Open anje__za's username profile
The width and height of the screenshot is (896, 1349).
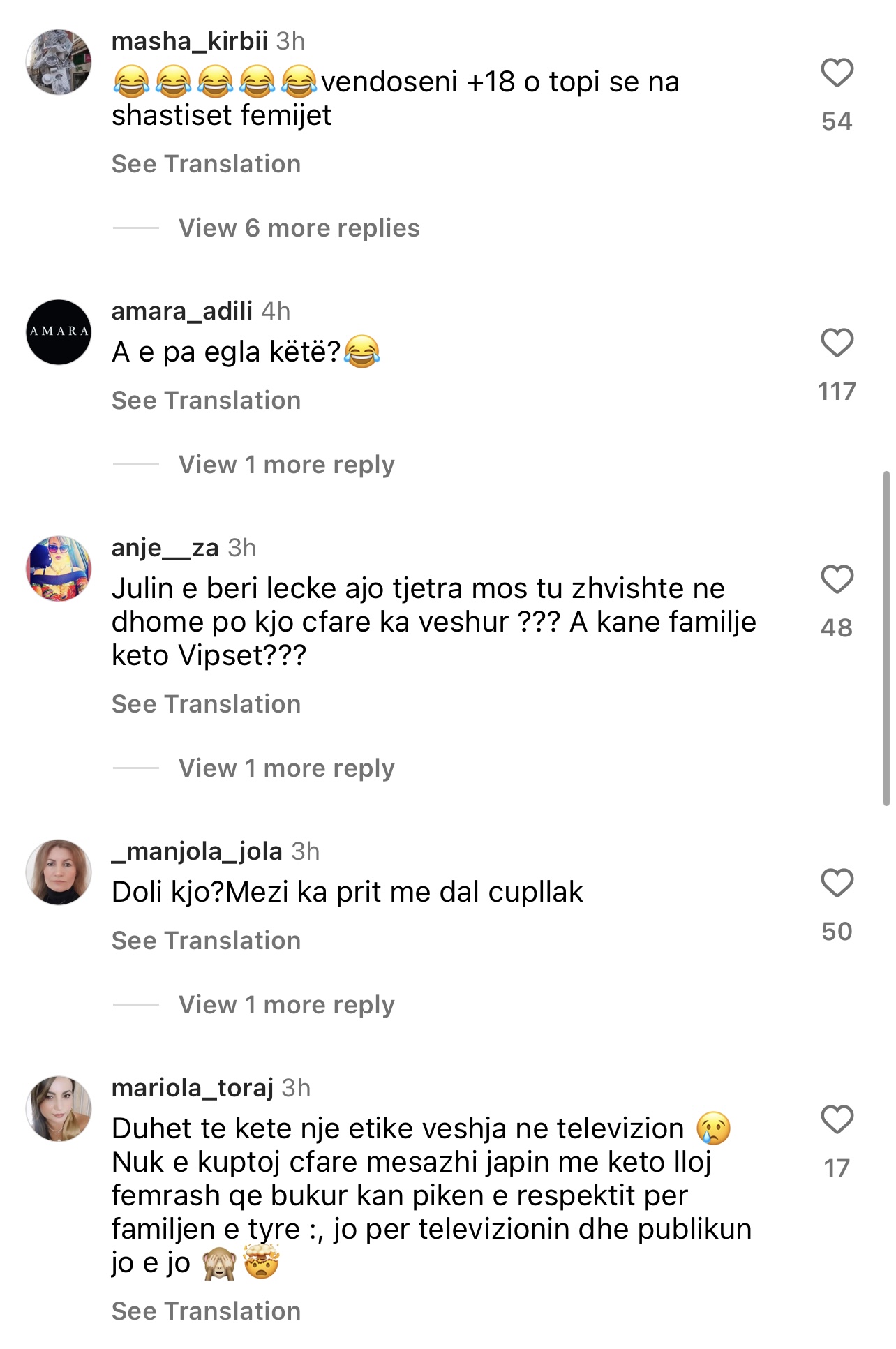coord(165,548)
